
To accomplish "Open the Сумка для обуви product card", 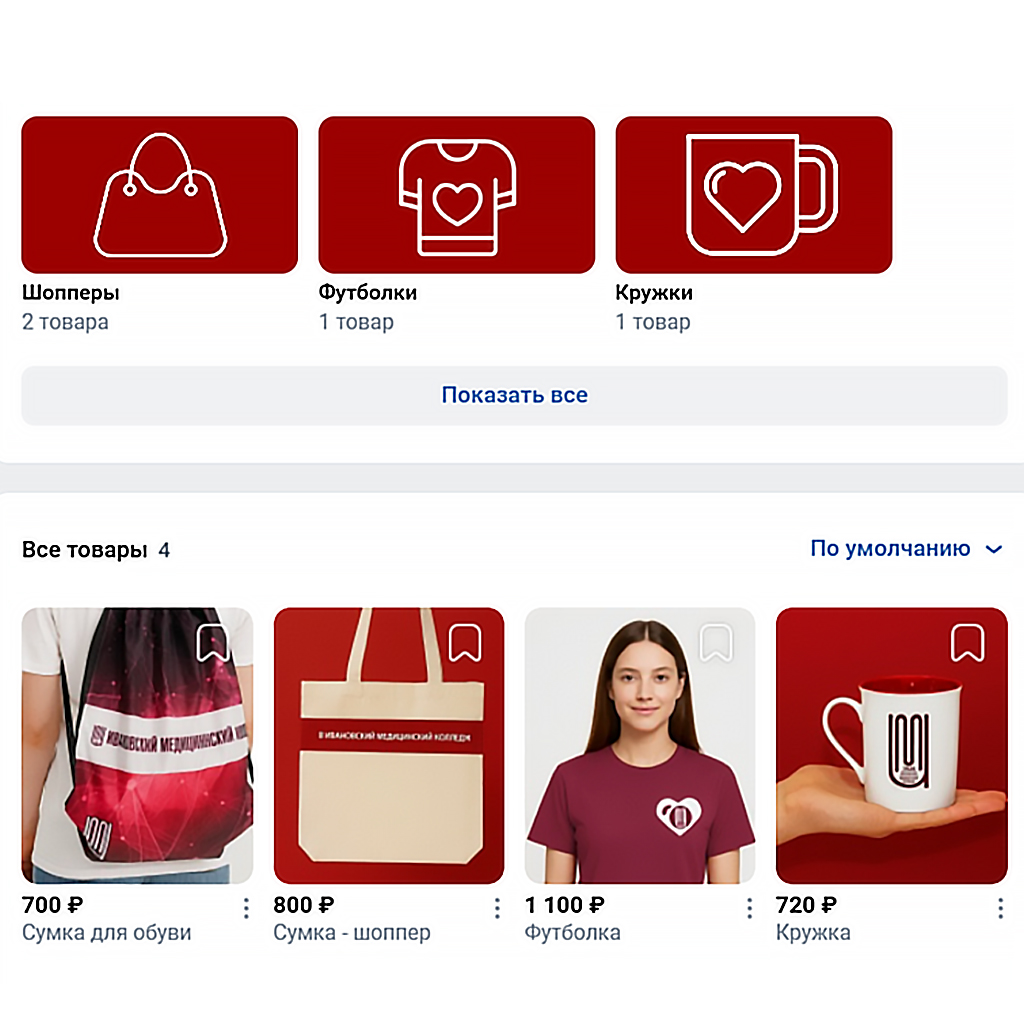I will pyautogui.click(x=137, y=745).
